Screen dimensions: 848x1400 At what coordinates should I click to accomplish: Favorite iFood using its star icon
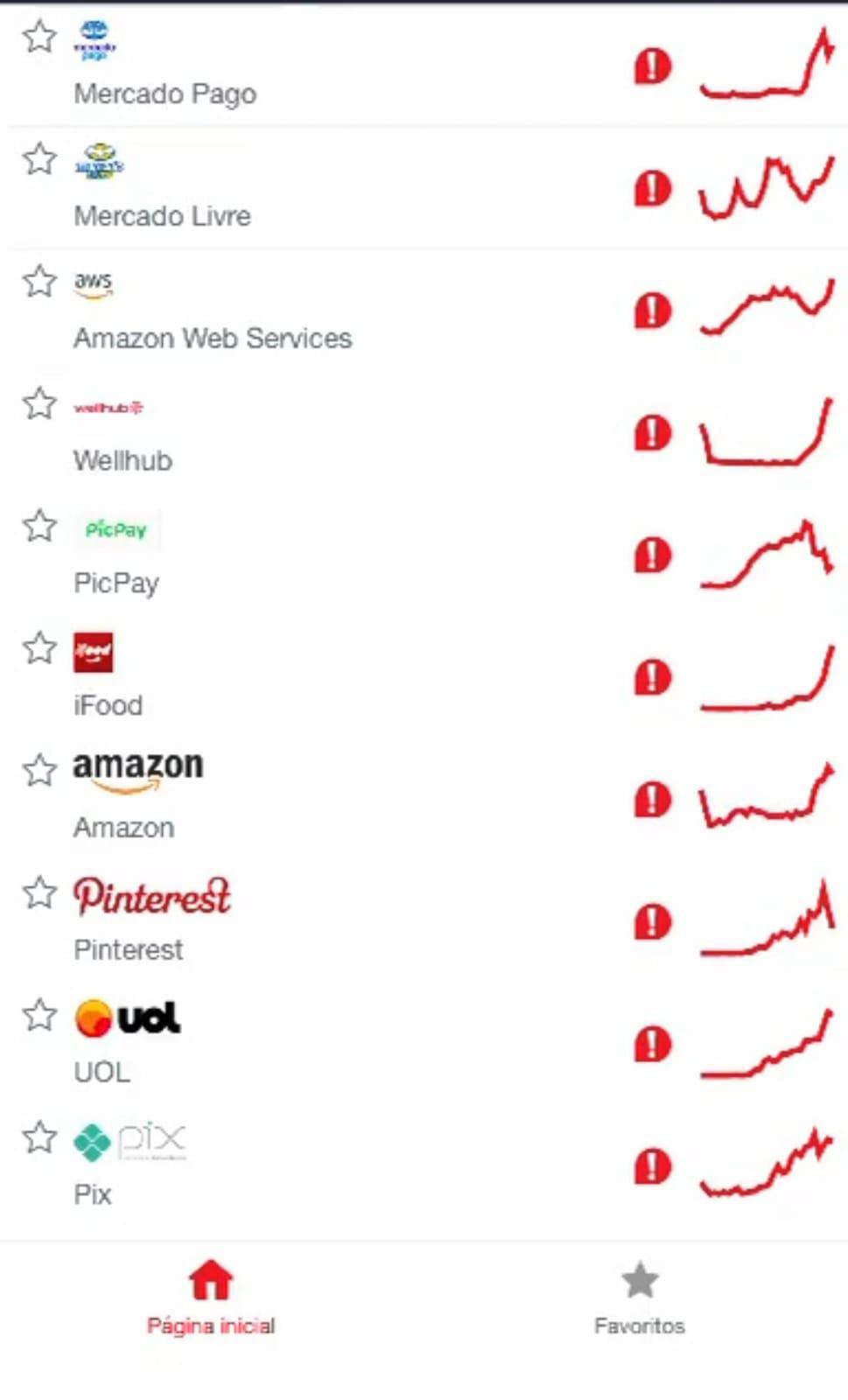click(x=39, y=649)
